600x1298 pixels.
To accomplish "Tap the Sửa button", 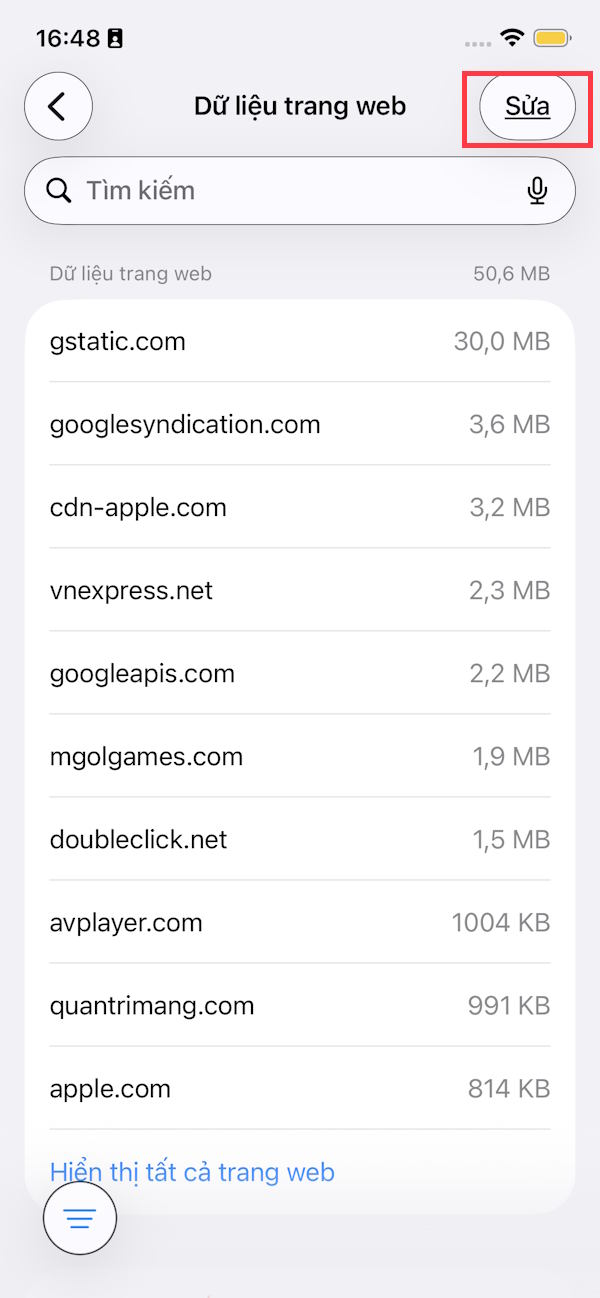I will 527,106.
